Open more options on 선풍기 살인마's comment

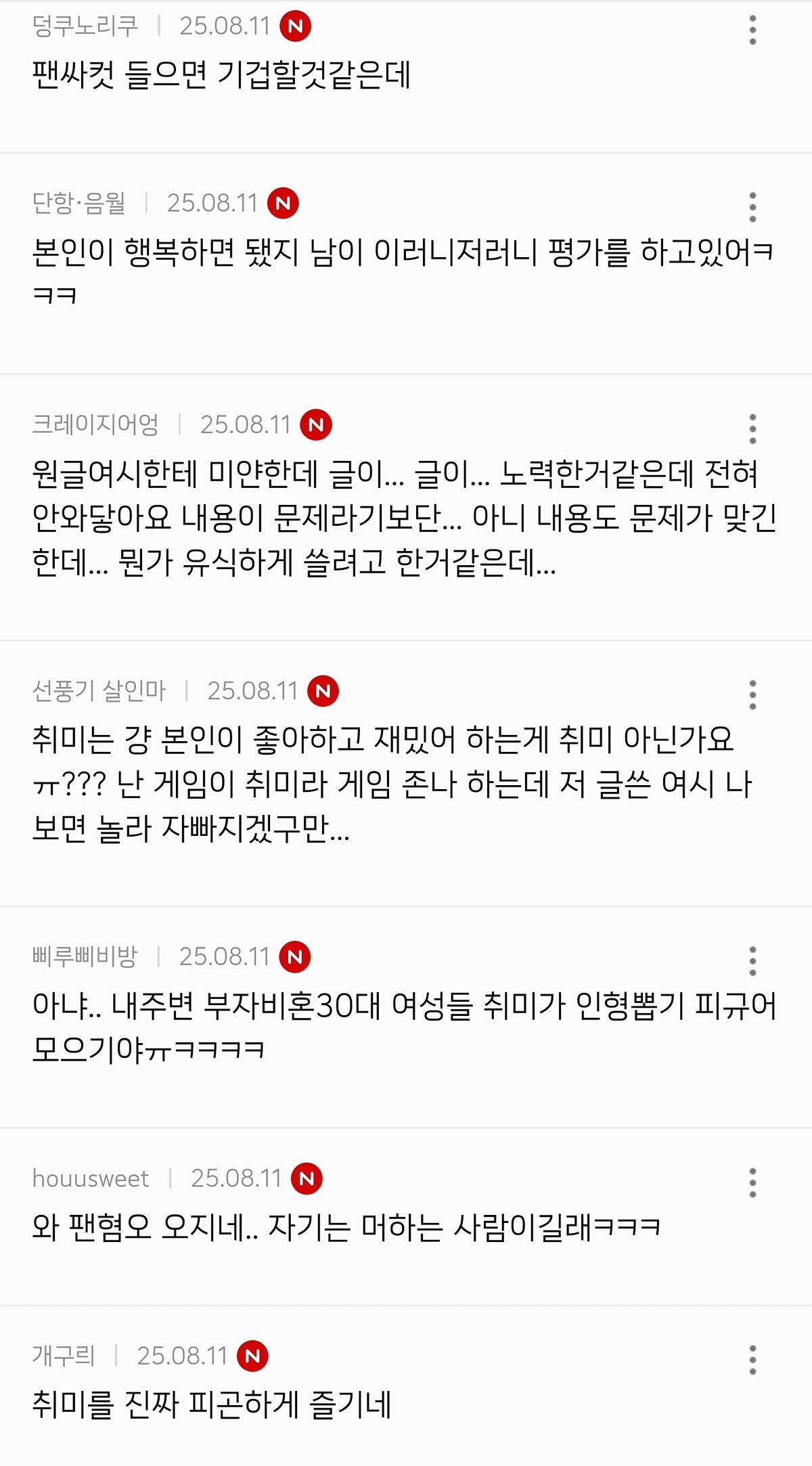coord(752,695)
